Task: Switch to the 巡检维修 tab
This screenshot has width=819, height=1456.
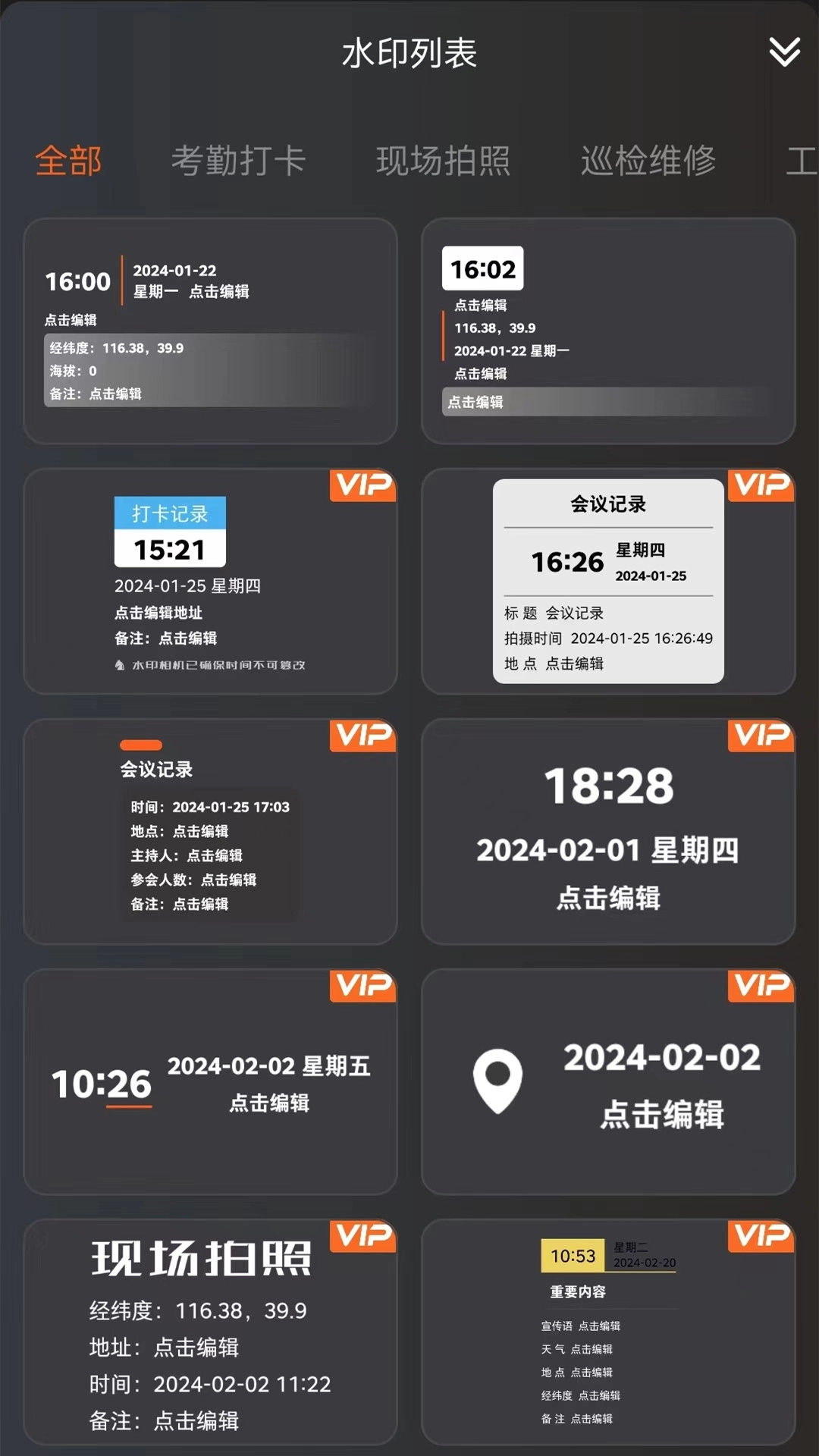Action: tap(648, 161)
